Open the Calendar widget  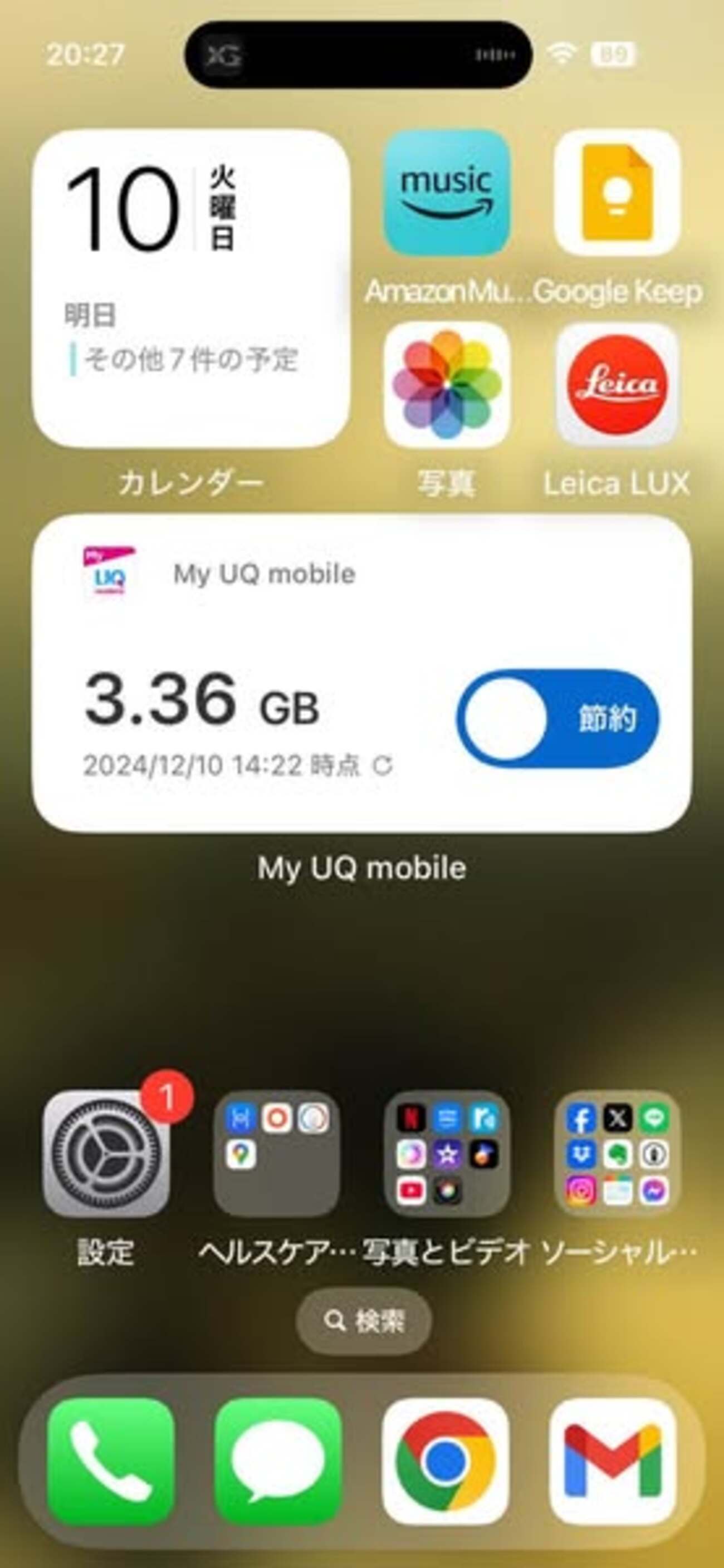(x=190, y=288)
